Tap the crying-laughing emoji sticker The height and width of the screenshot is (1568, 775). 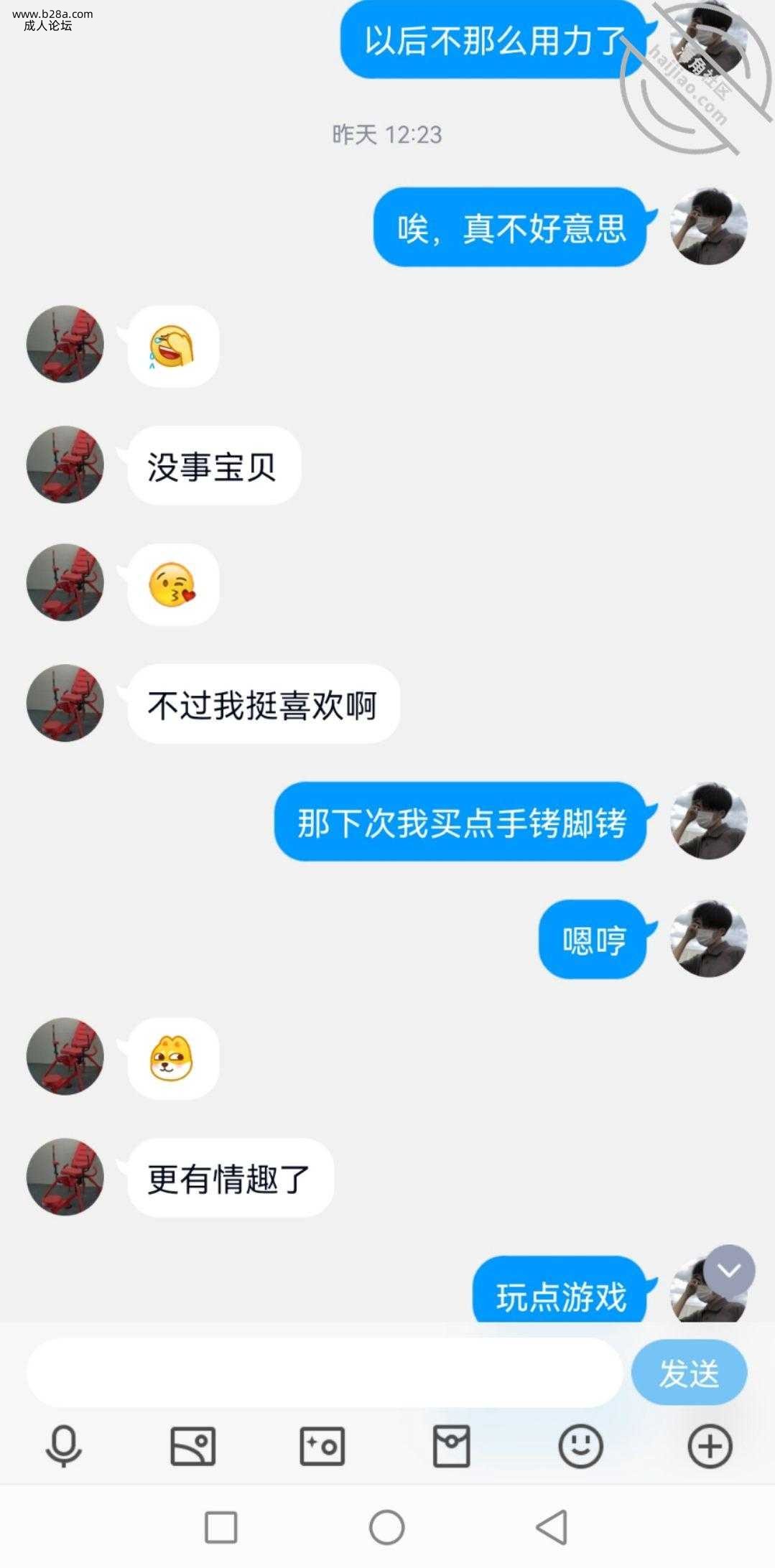[173, 346]
